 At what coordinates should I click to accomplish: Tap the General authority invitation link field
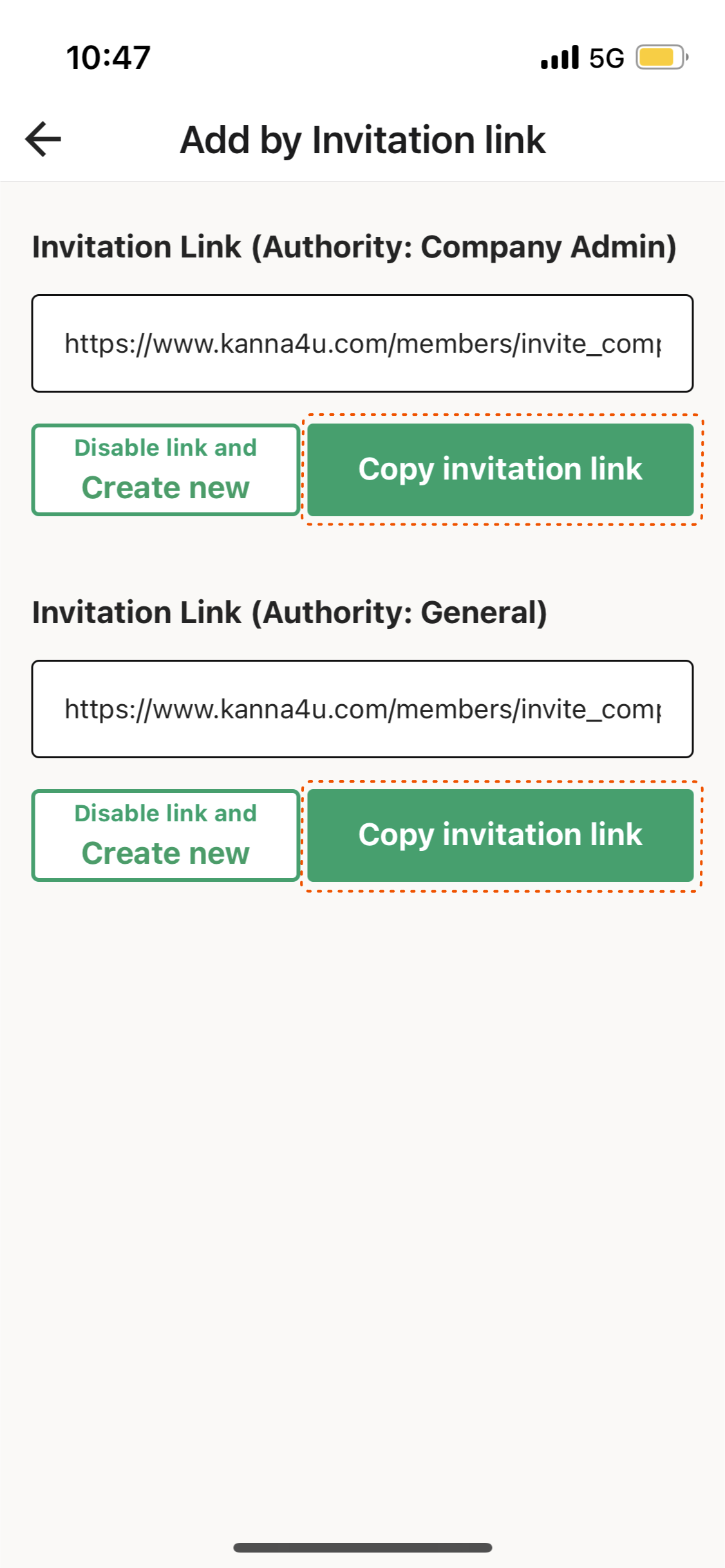[x=362, y=709]
